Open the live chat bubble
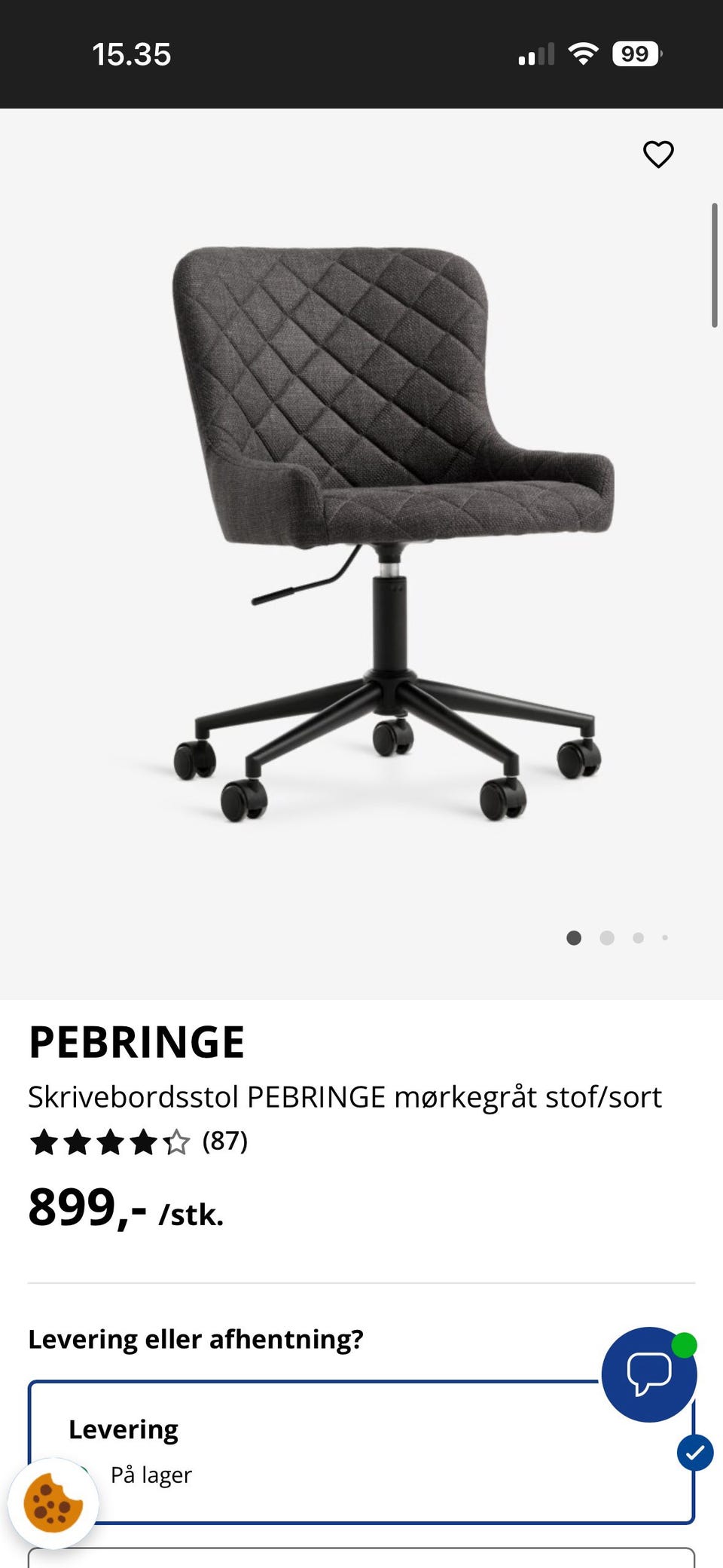The height and width of the screenshot is (1568, 723). (x=648, y=1374)
